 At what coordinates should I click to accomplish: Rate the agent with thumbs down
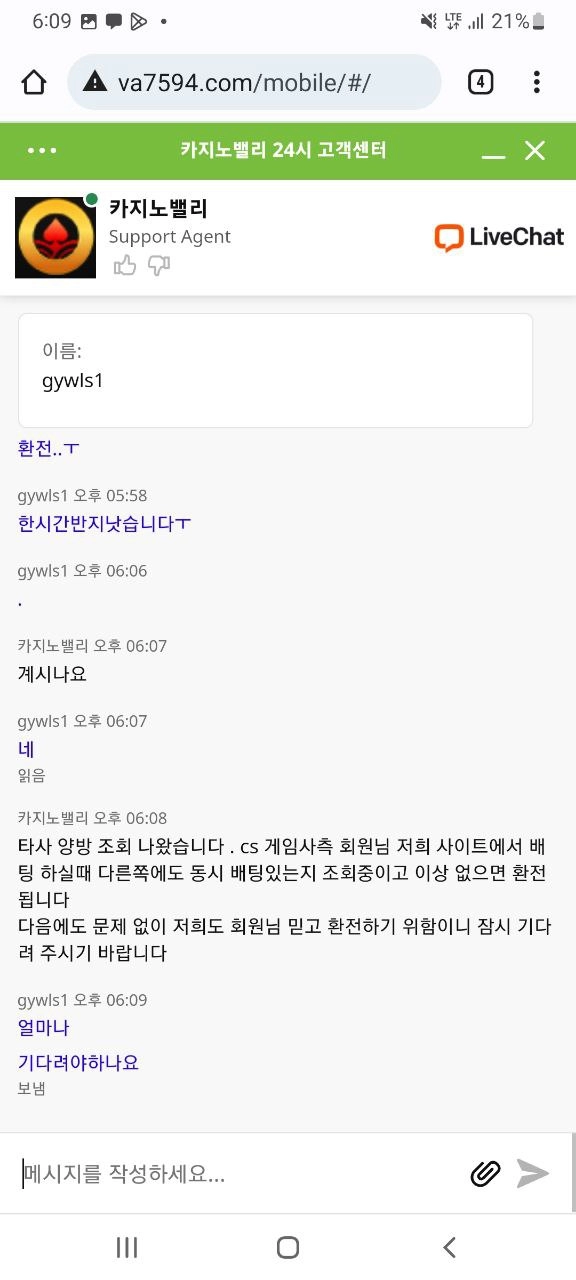[x=159, y=265]
